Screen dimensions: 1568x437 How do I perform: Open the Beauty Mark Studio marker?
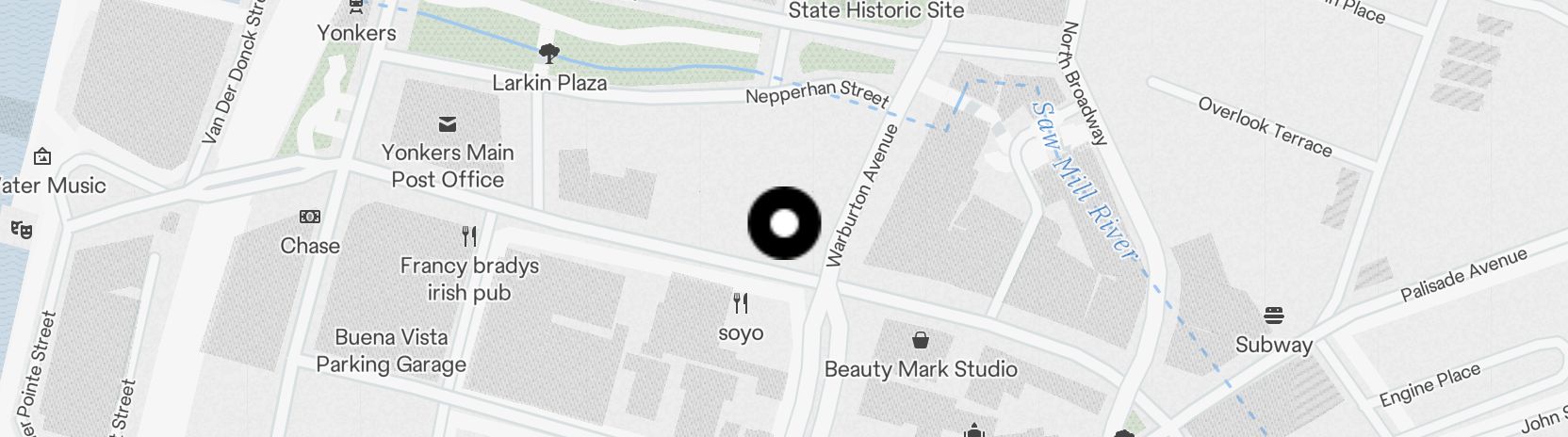click(921, 340)
